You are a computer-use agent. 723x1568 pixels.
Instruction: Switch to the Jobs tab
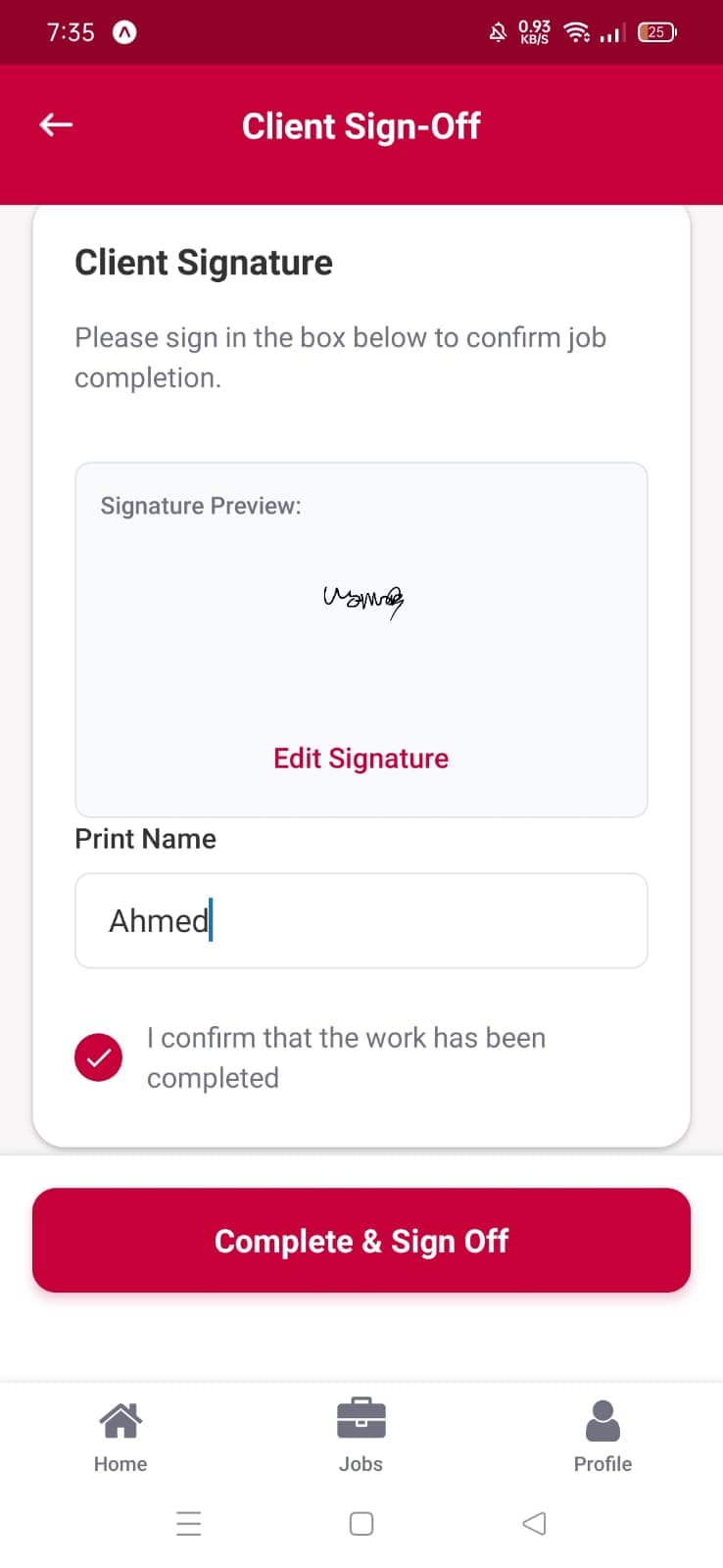pos(361,1436)
